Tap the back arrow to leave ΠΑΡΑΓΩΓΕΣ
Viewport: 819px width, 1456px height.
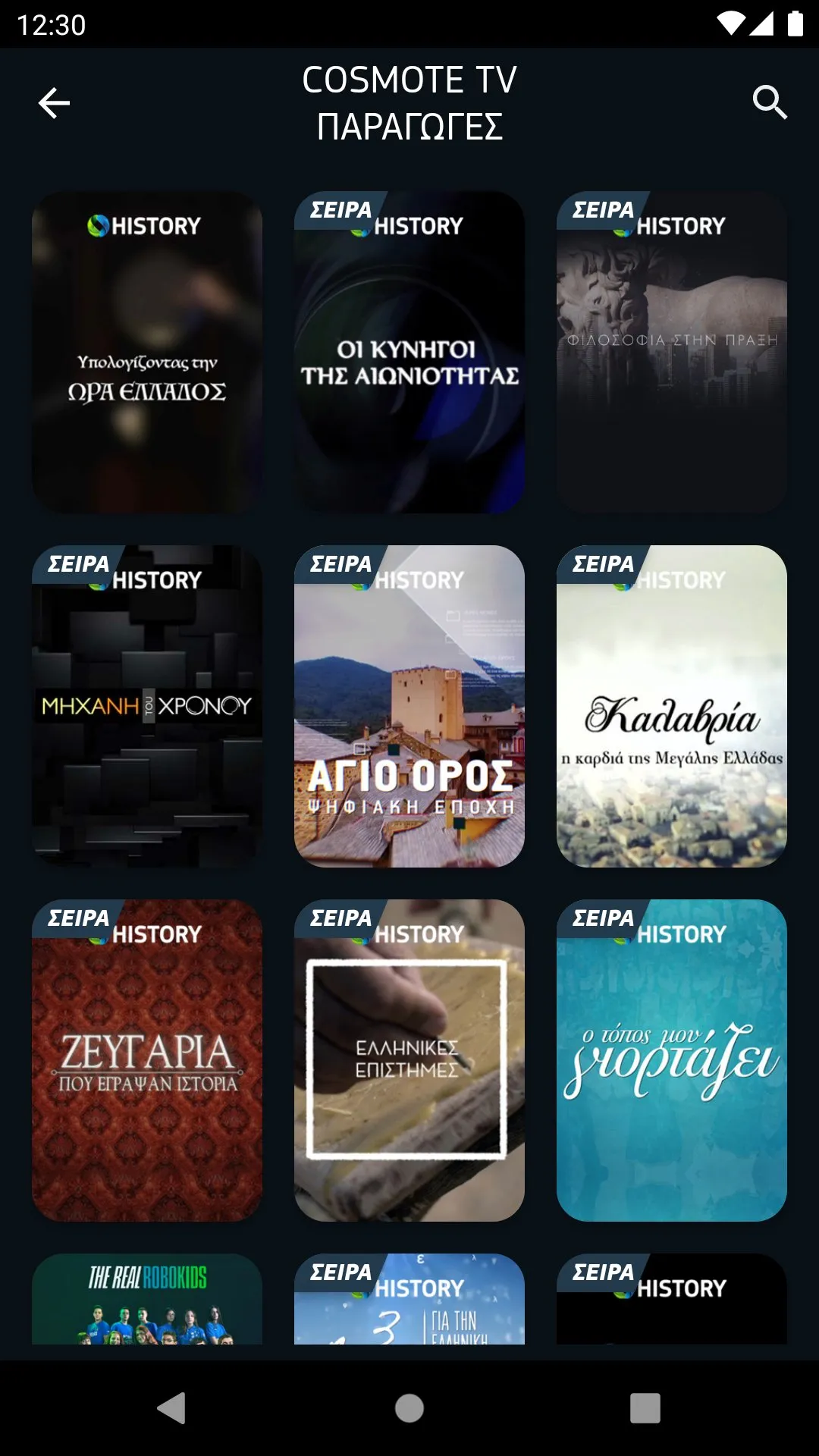(53, 103)
